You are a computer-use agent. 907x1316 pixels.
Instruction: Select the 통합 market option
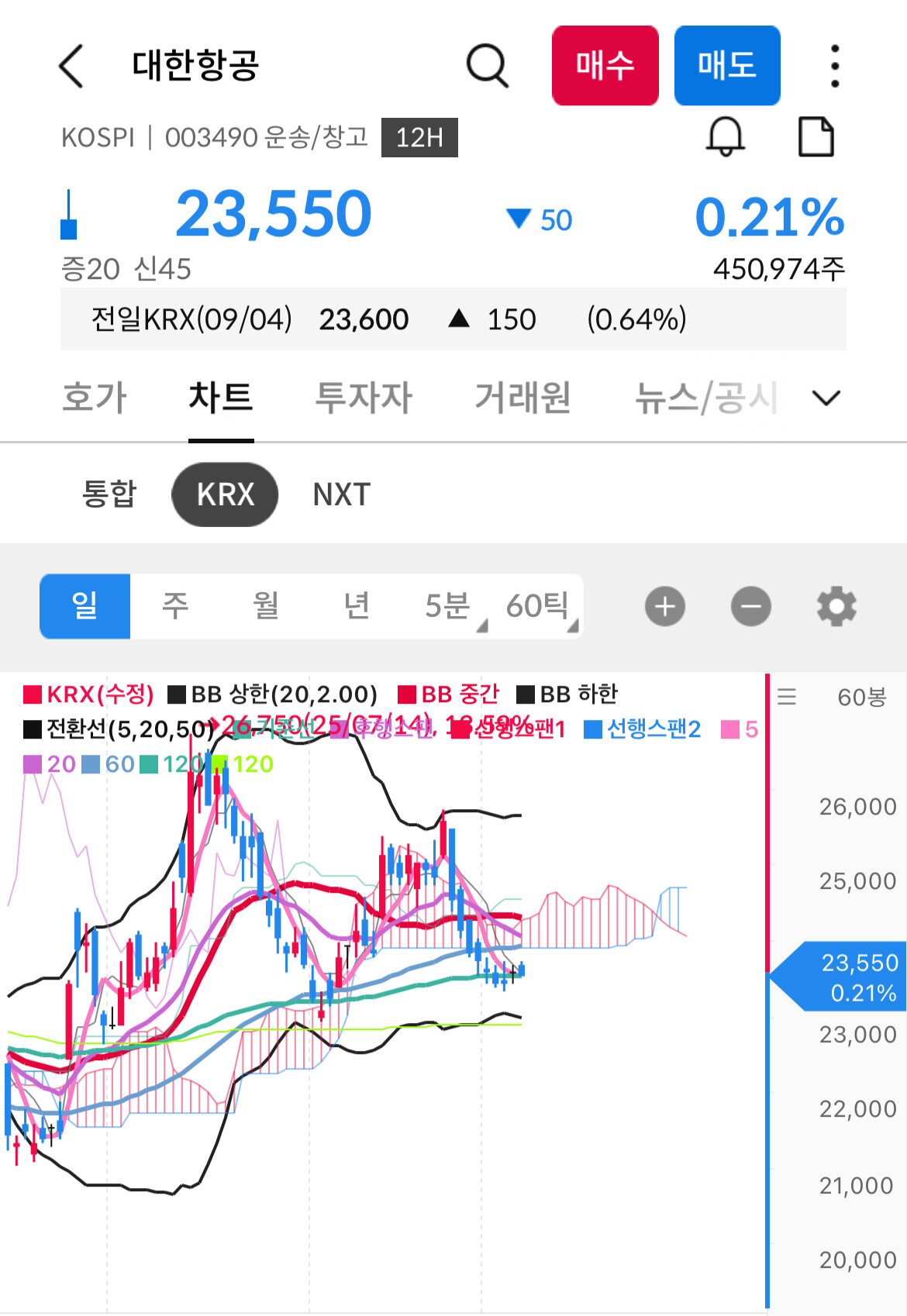coord(109,494)
